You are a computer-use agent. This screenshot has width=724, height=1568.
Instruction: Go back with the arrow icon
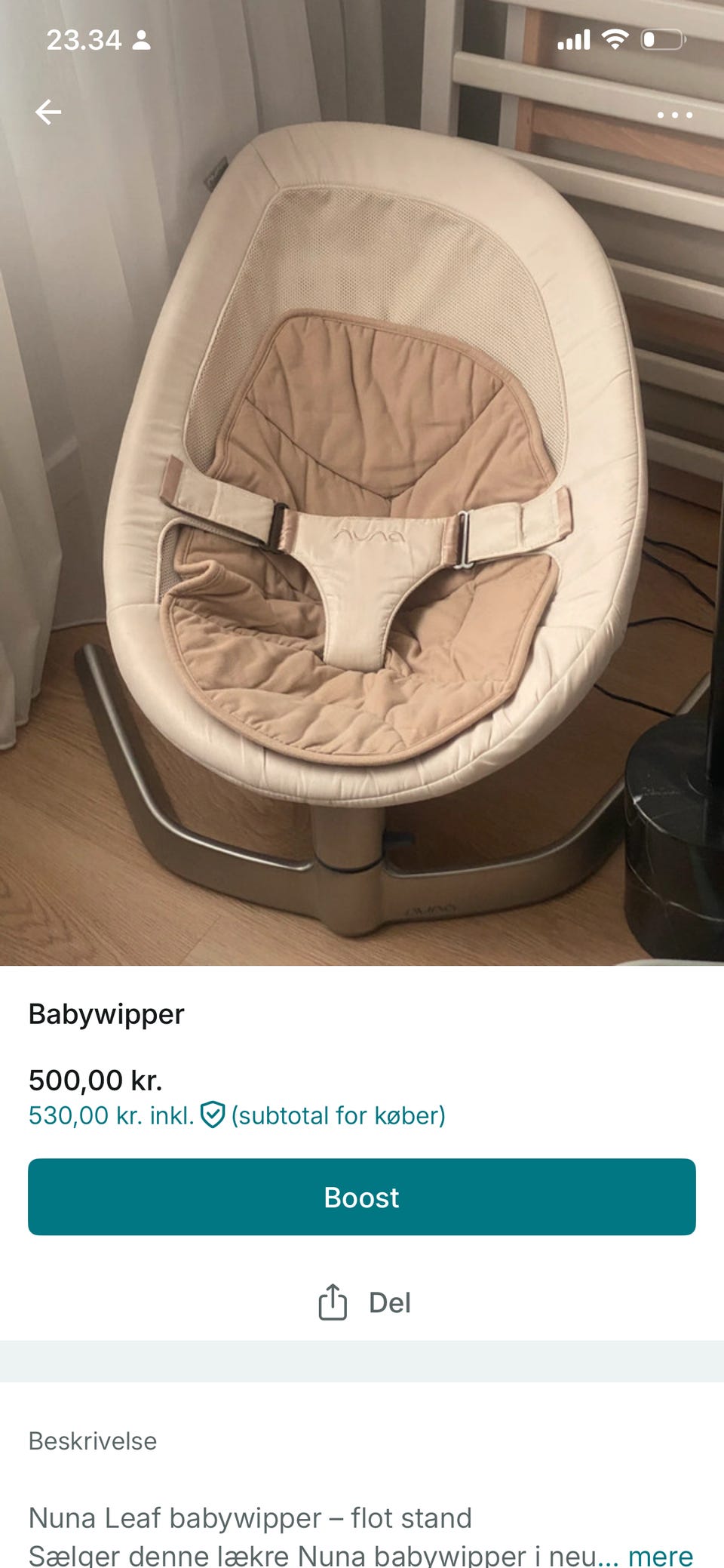pyautogui.click(x=48, y=112)
